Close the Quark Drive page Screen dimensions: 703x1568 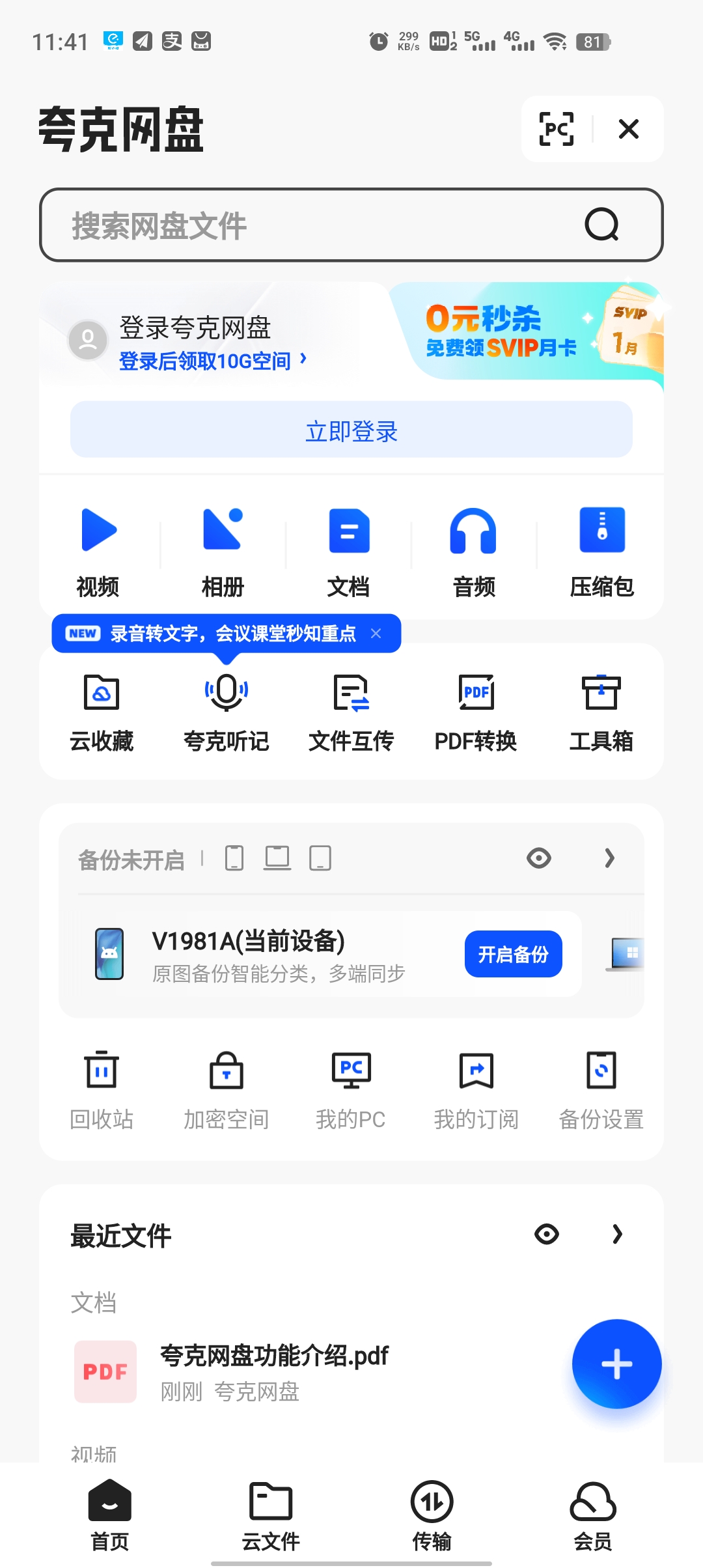[628, 129]
